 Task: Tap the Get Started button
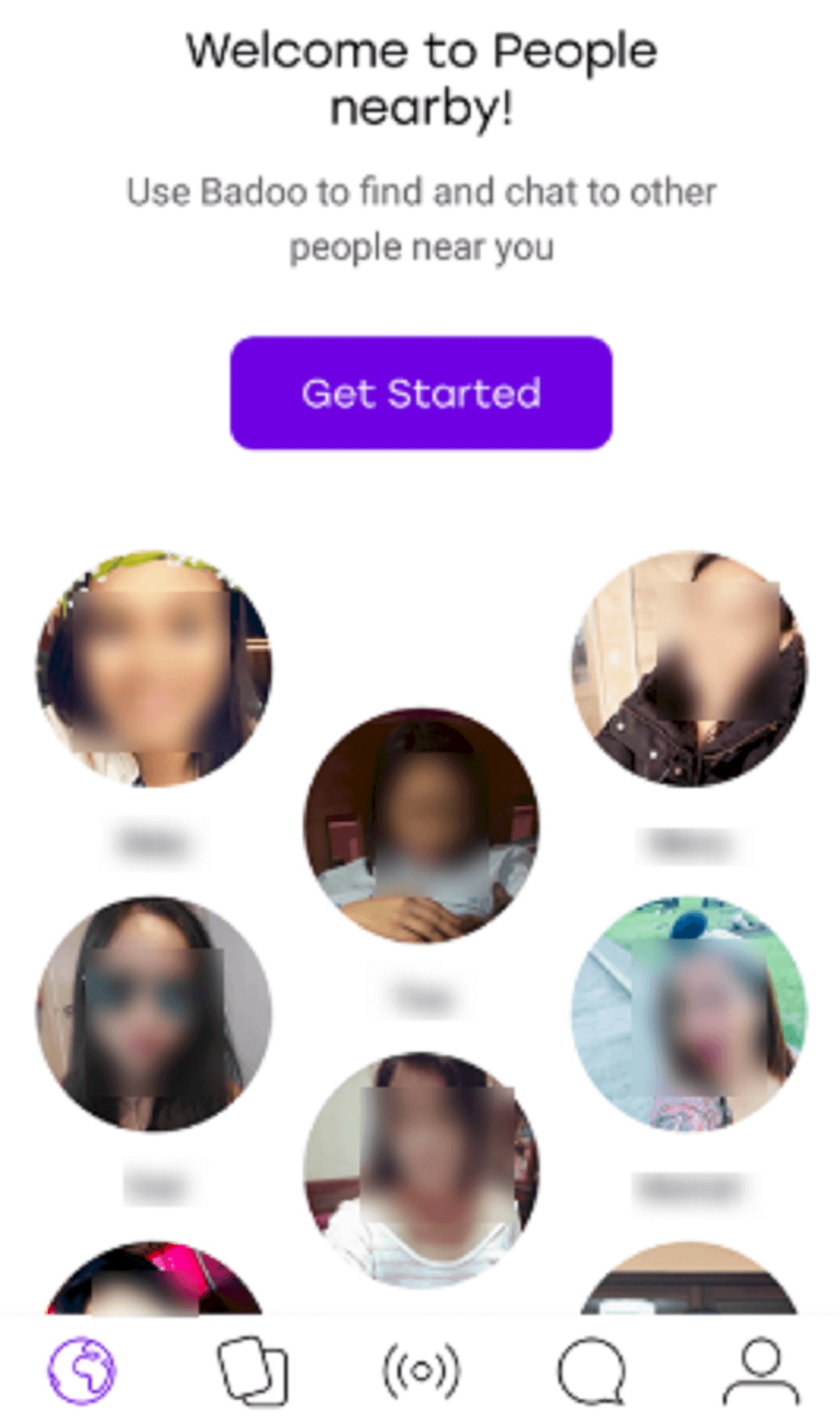click(x=421, y=393)
